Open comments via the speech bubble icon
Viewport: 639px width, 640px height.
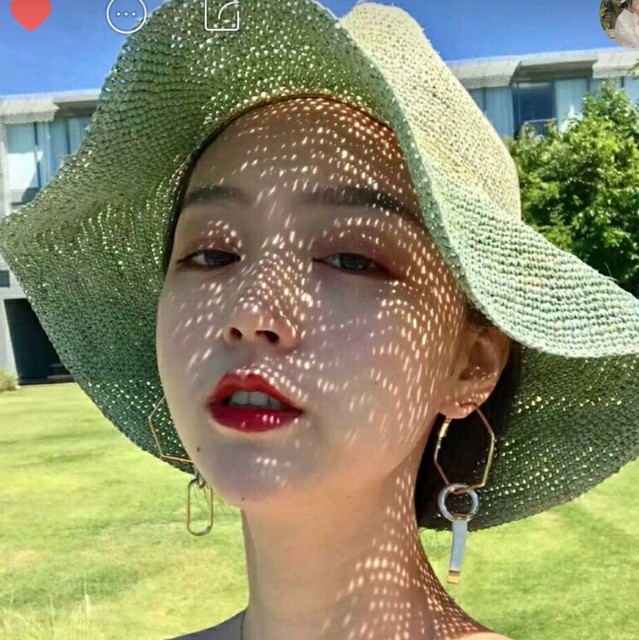pyautogui.click(x=126, y=14)
